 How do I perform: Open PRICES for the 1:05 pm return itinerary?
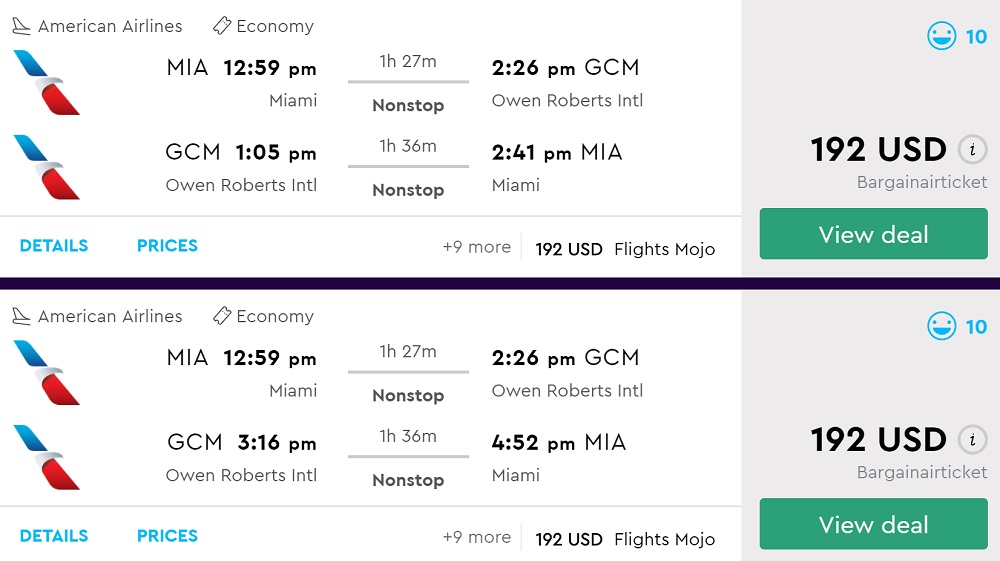click(x=167, y=246)
